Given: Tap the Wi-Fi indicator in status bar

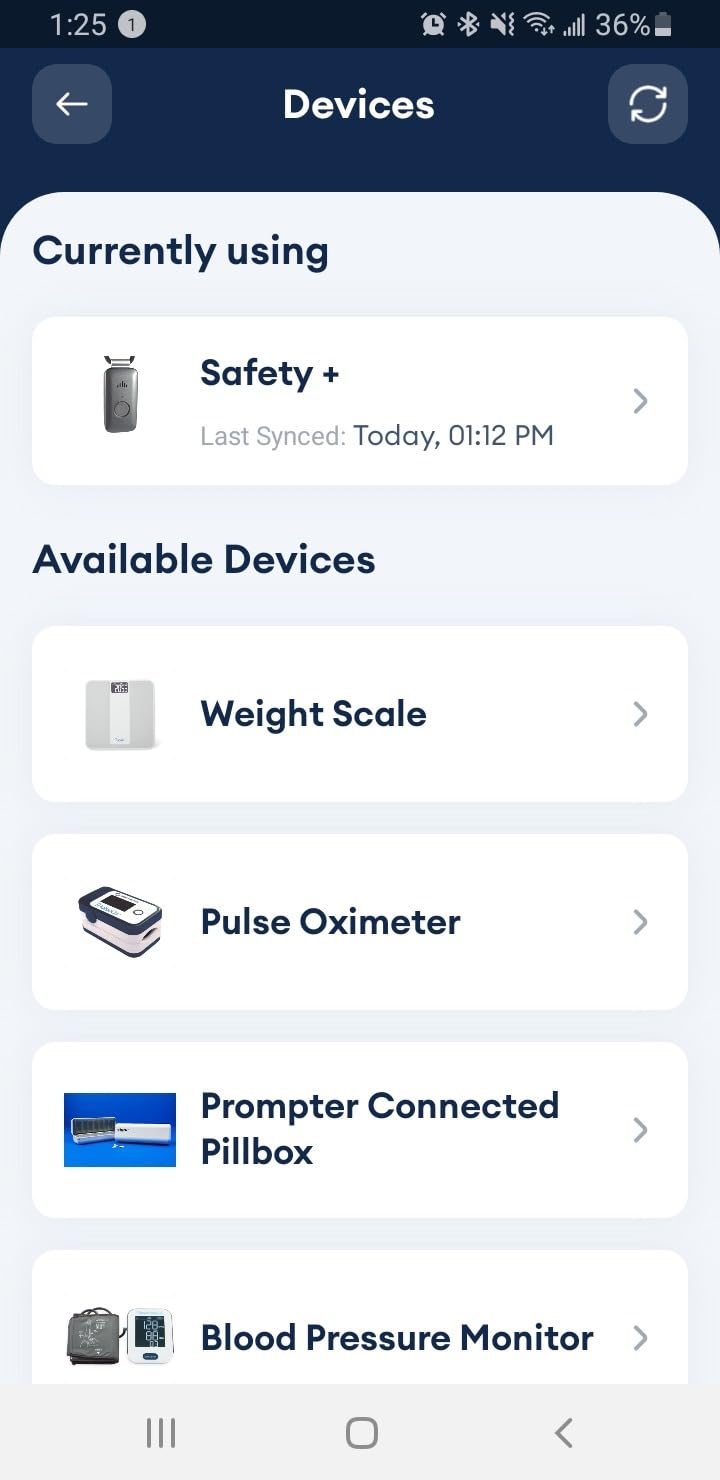Looking at the screenshot, I should click(x=539, y=23).
